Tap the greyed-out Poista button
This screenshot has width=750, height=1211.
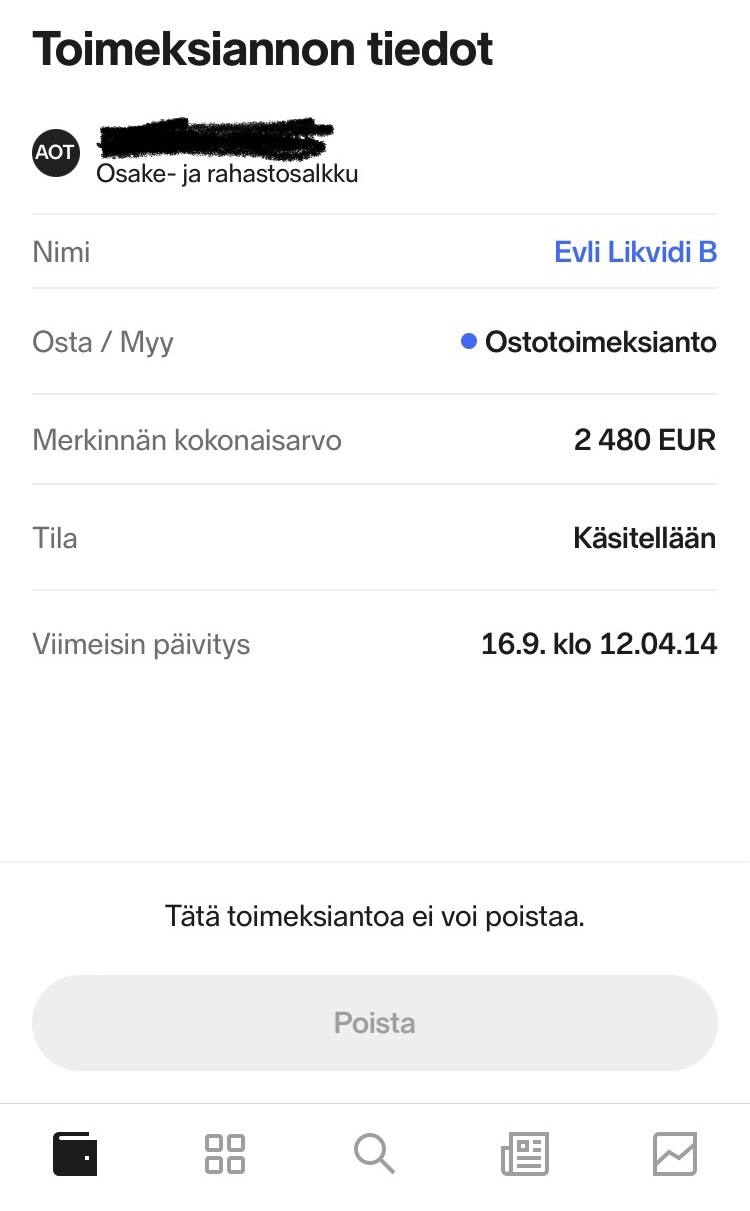[375, 1023]
